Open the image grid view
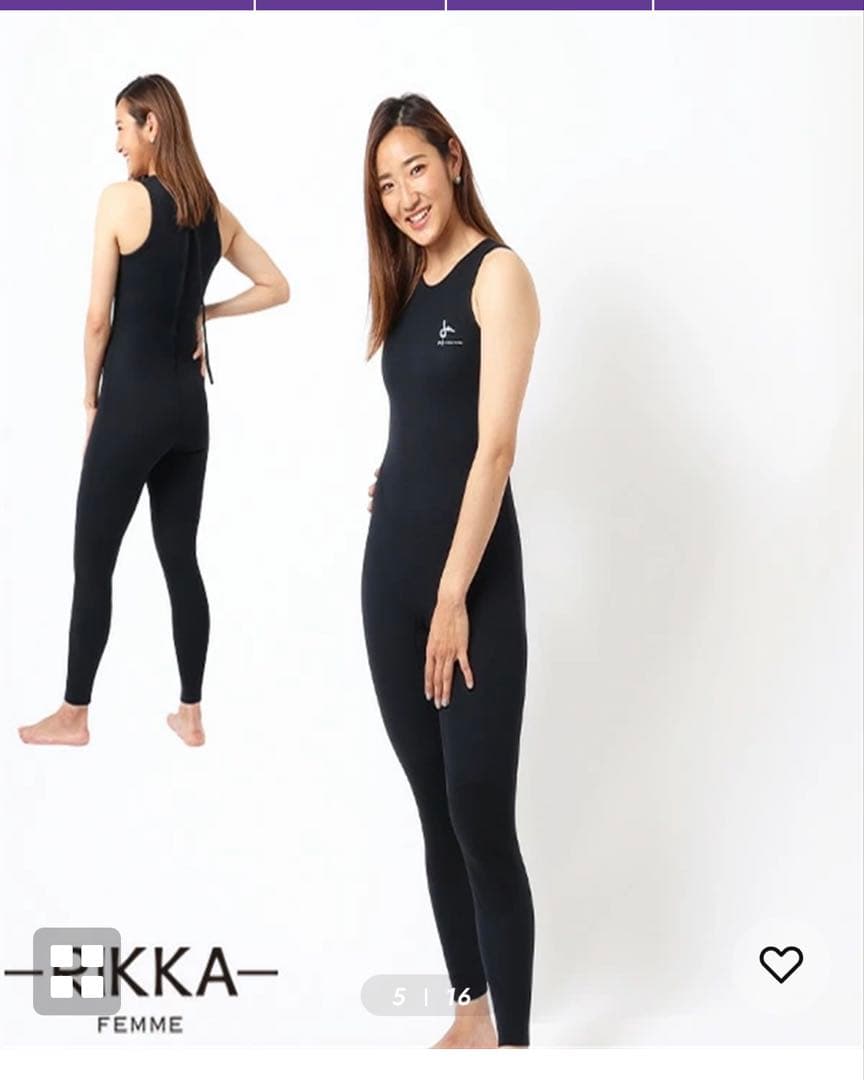Screen dimensions: 864x1080 (77, 971)
